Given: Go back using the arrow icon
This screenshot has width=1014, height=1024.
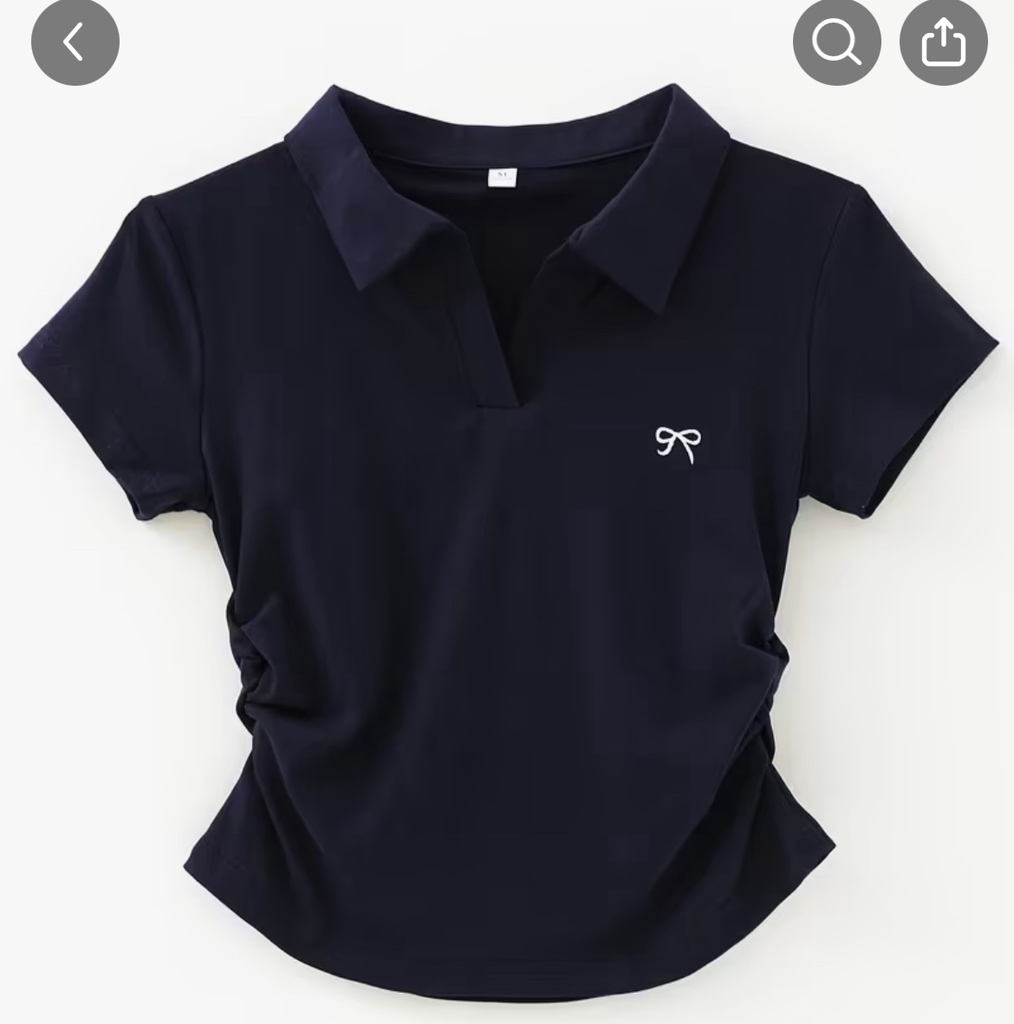Looking at the screenshot, I should pyautogui.click(x=75, y=42).
